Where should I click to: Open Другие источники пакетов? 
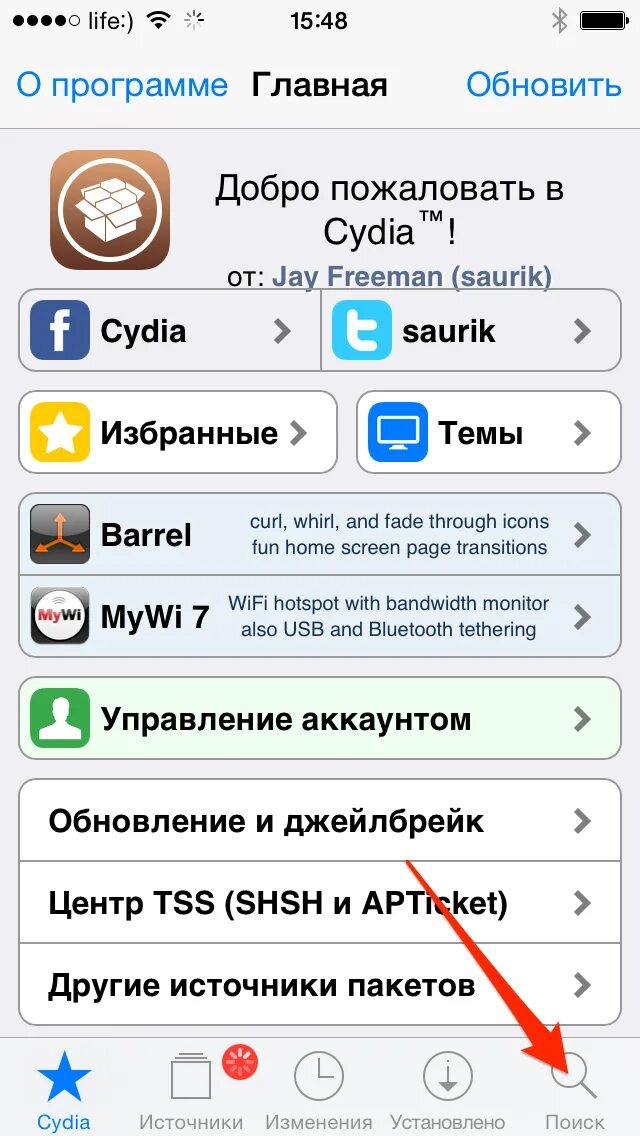point(320,987)
